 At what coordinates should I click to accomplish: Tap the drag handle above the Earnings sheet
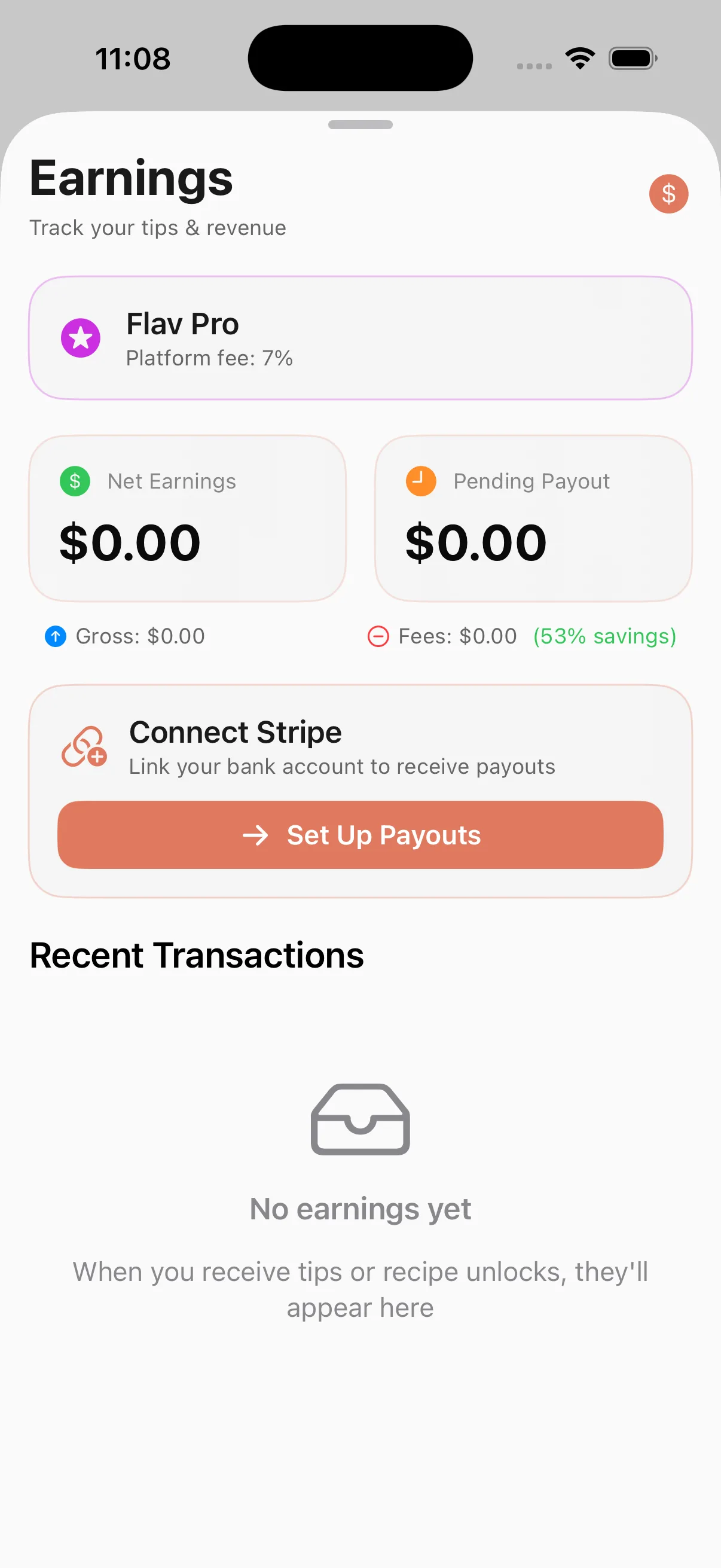pyautogui.click(x=360, y=124)
